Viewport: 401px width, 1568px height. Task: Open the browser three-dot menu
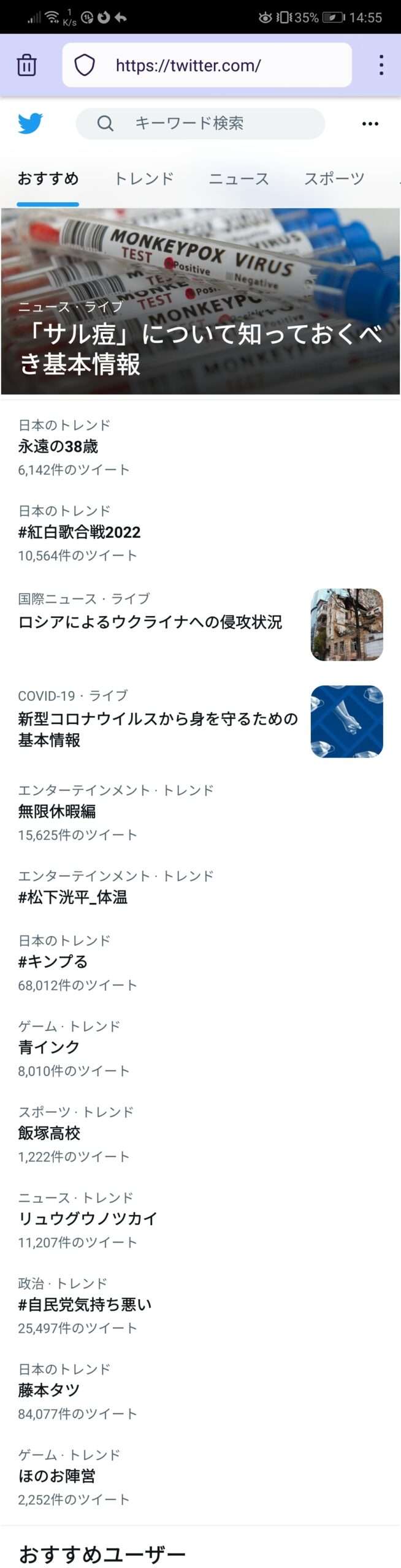pos(381,65)
